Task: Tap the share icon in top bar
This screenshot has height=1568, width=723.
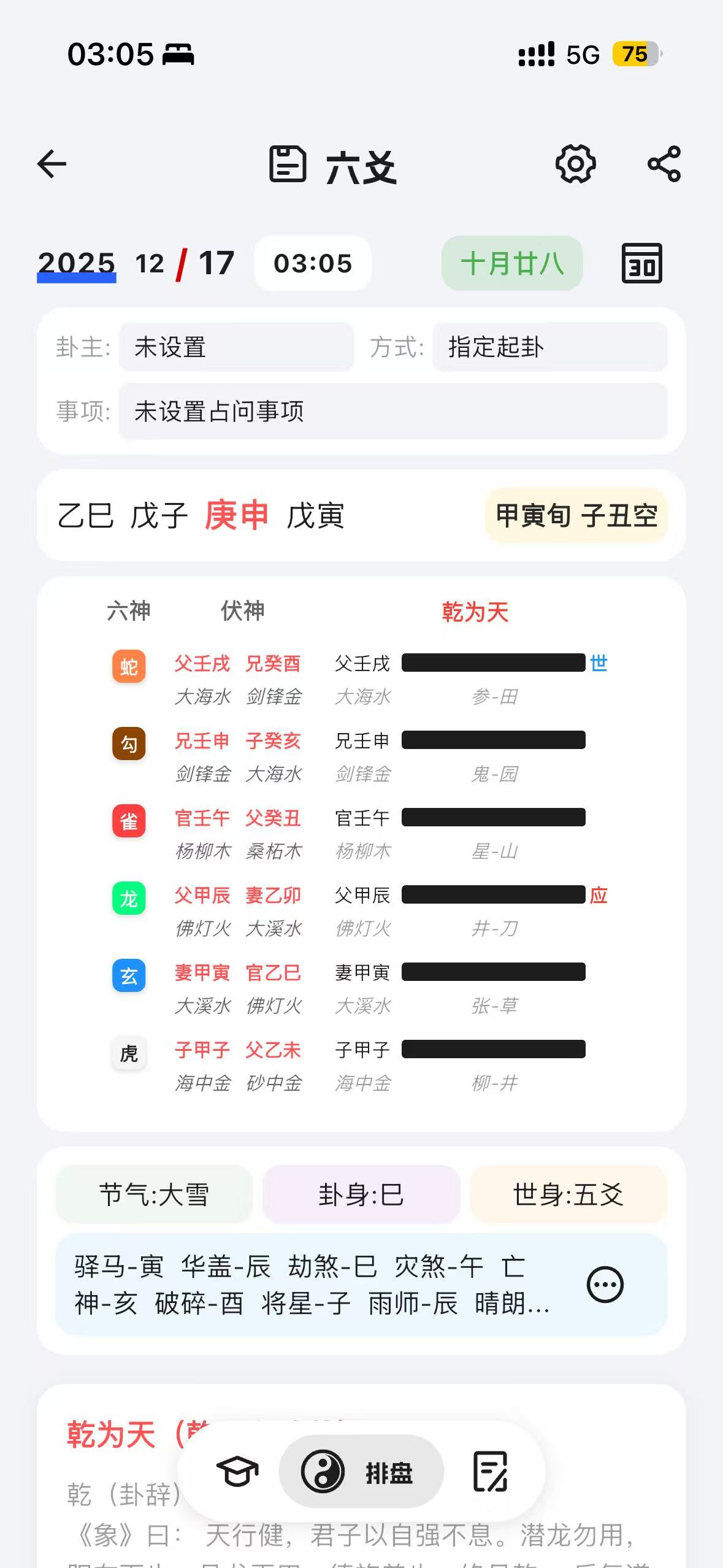Action: tap(662, 164)
